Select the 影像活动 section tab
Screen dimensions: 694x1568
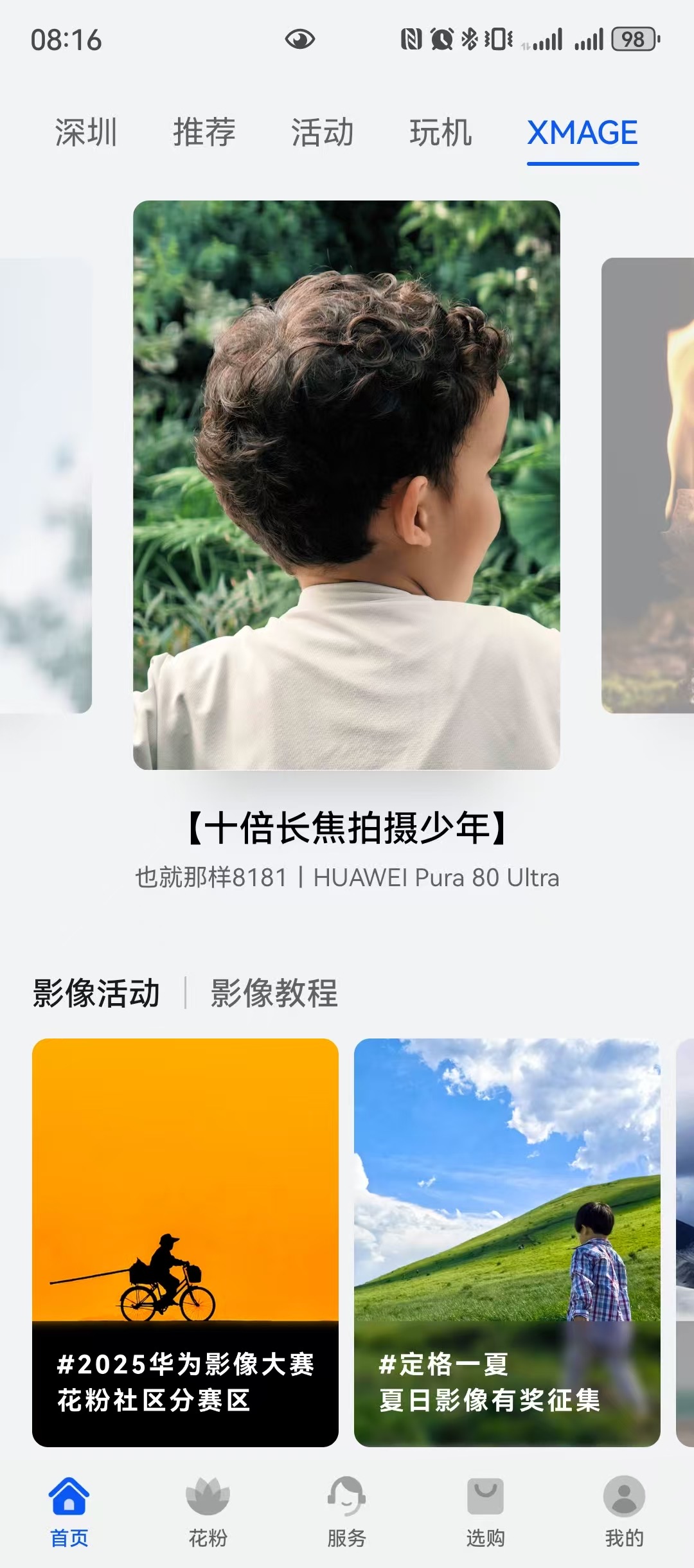click(96, 993)
